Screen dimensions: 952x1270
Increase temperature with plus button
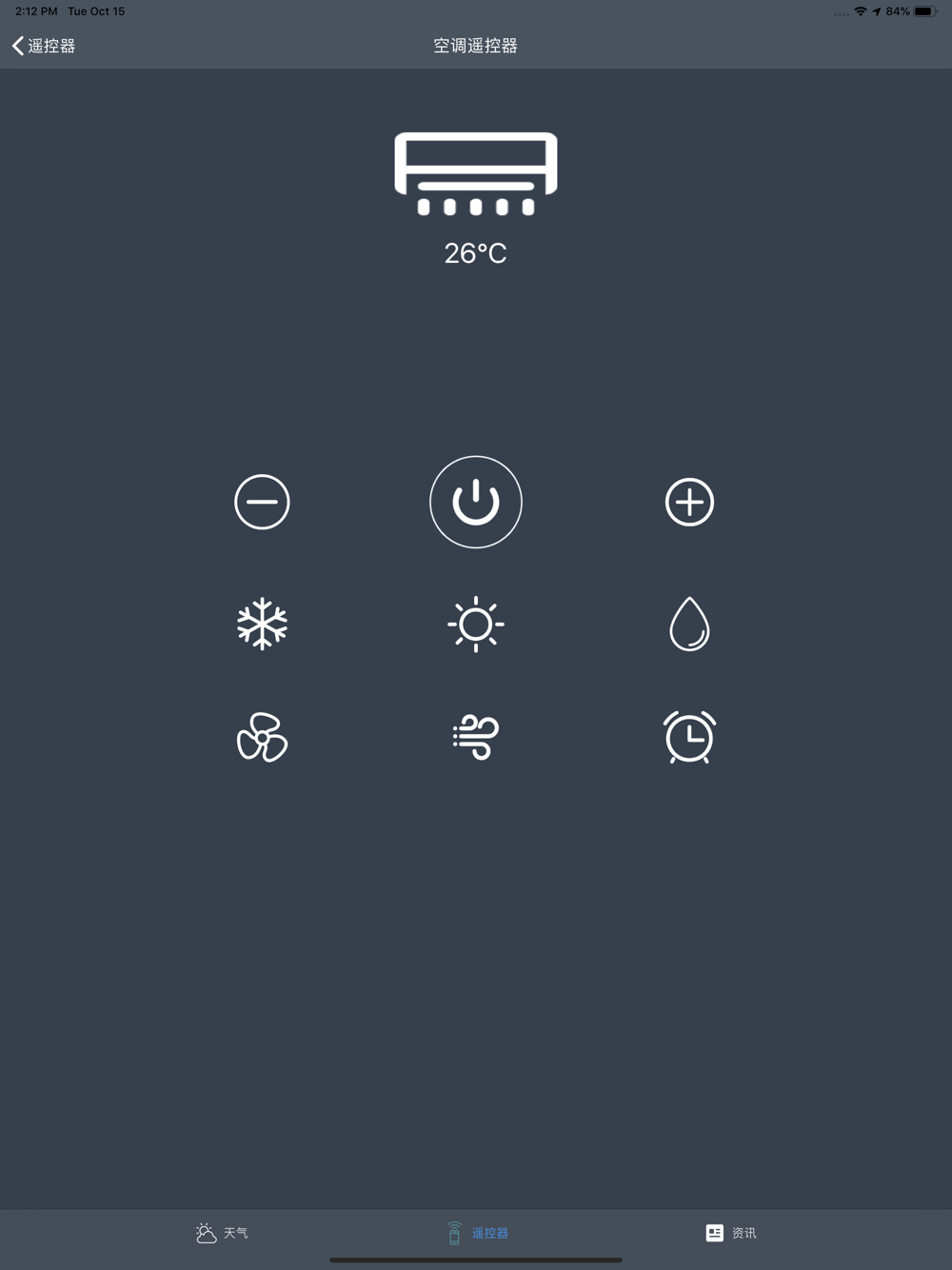coord(689,502)
